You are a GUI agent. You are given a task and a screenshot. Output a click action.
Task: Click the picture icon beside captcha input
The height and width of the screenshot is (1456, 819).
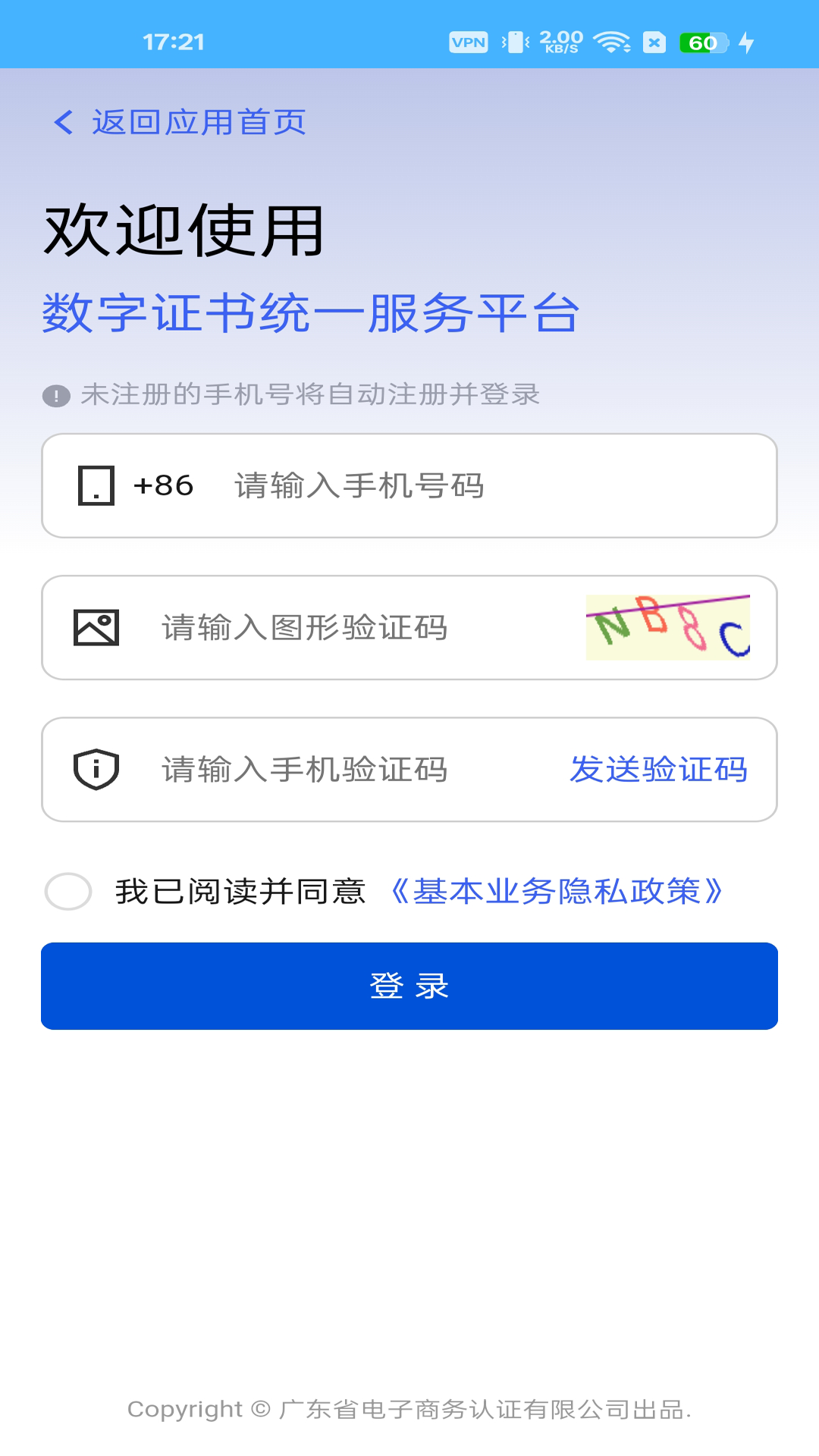(x=97, y=627)
